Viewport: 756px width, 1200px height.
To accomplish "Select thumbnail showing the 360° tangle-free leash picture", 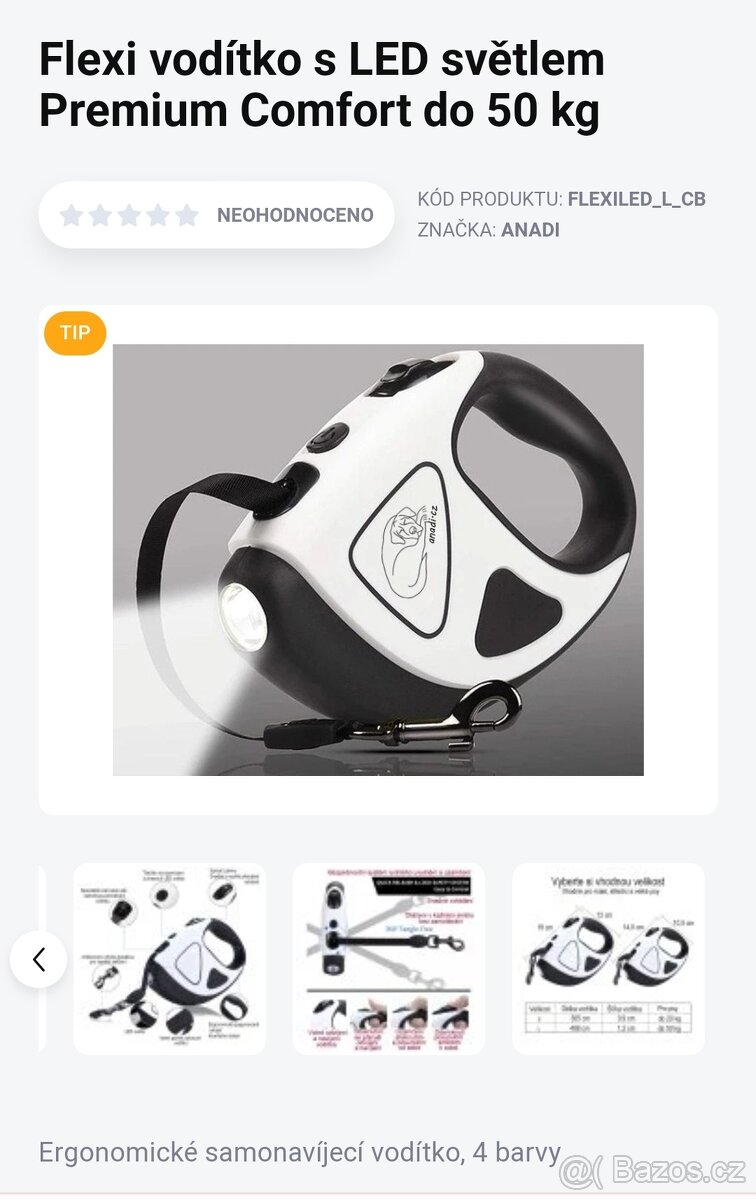I will point(389,958).
